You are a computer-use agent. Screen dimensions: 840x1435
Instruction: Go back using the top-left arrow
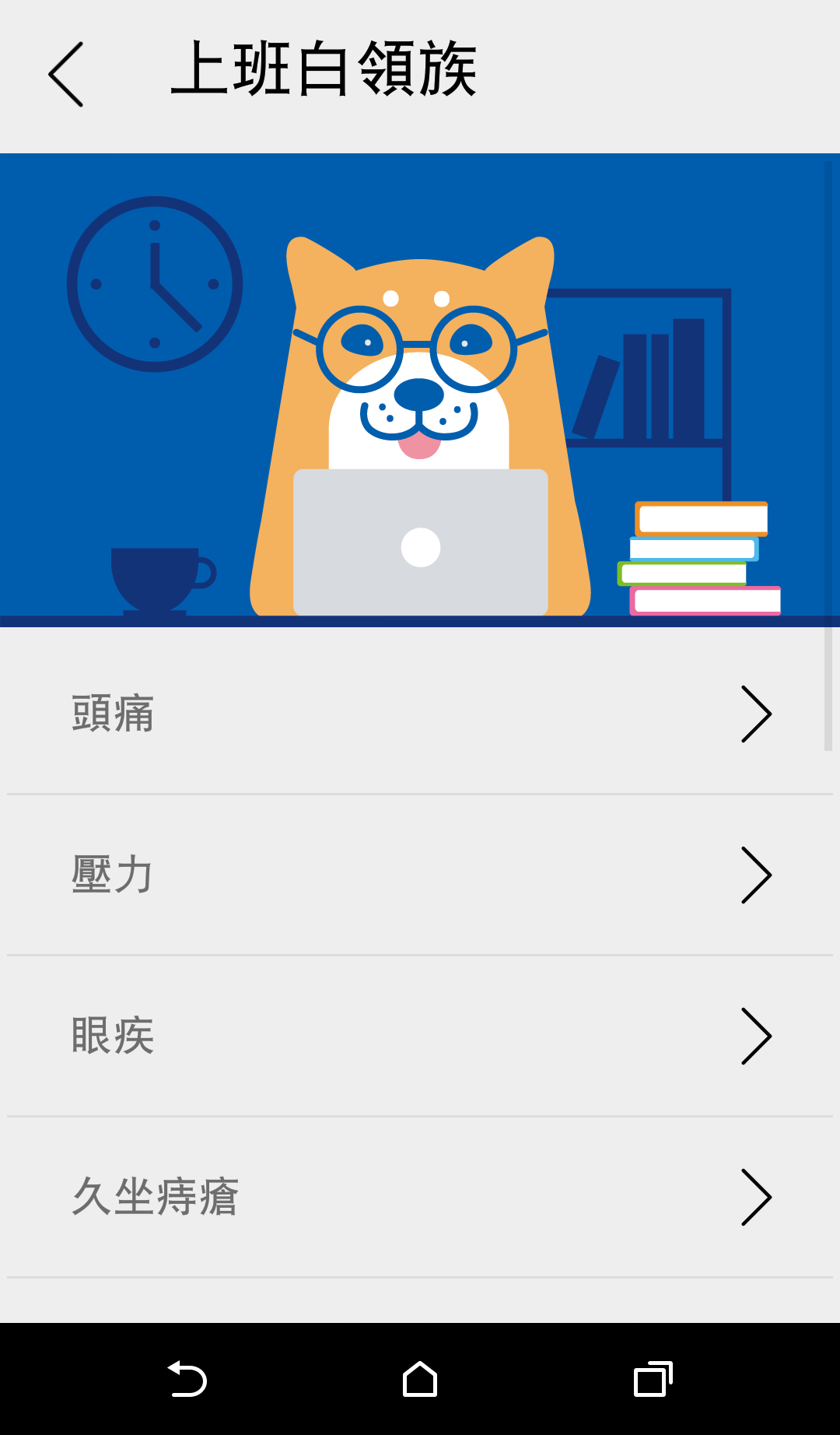(66, 74)
